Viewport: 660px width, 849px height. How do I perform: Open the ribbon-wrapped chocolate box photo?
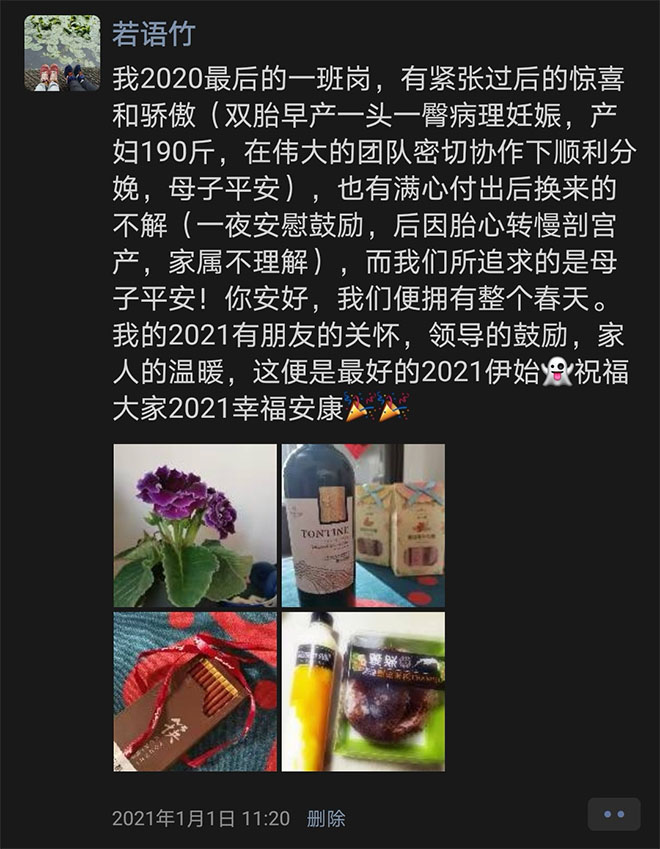195,692
